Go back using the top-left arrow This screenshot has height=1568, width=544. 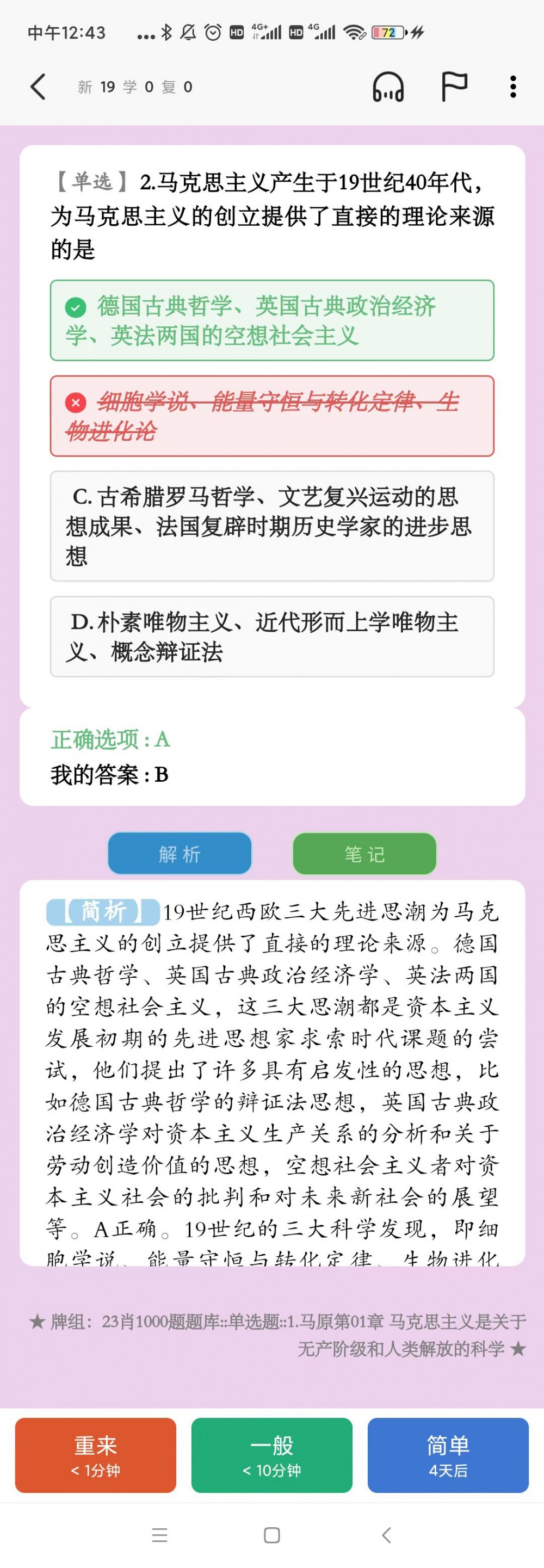38,87
